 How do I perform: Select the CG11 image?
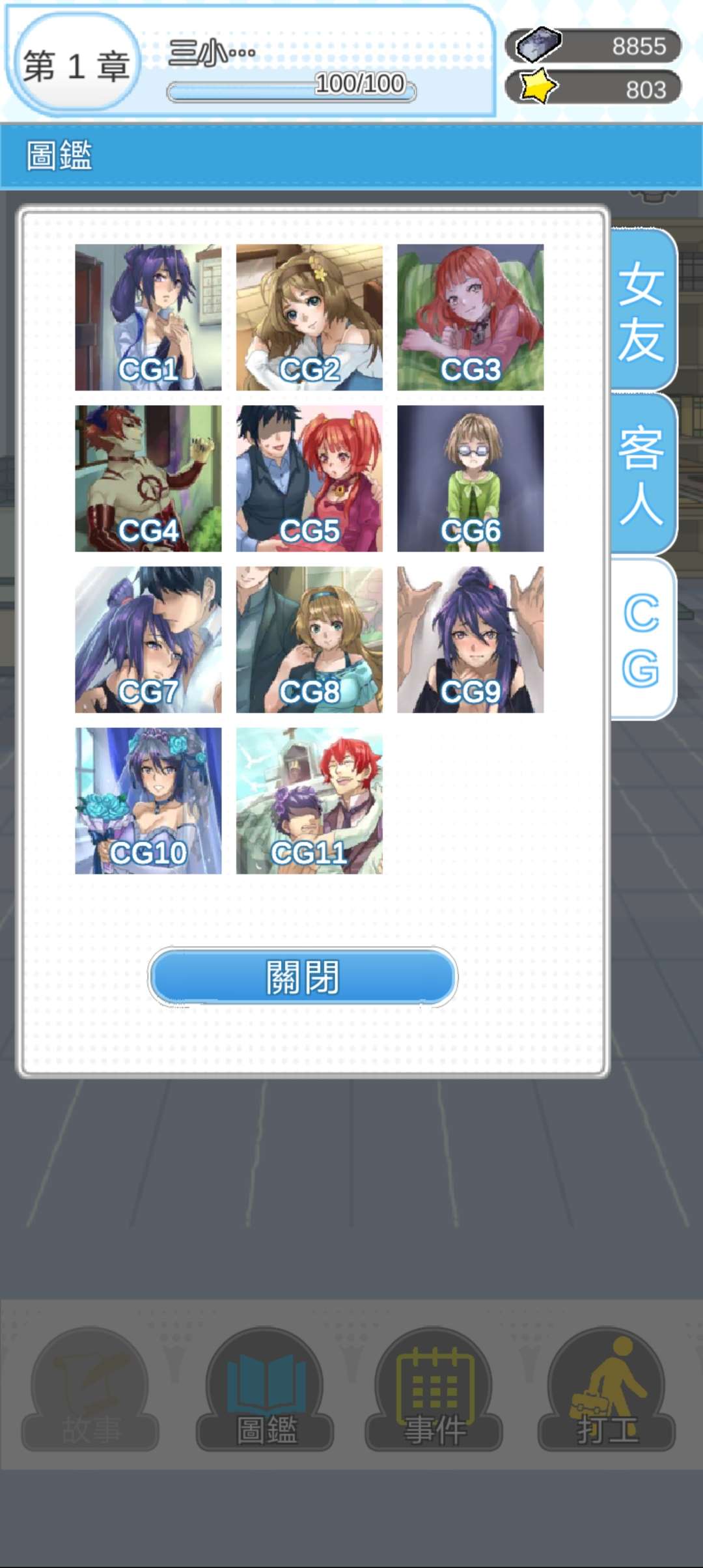[309, 801]
